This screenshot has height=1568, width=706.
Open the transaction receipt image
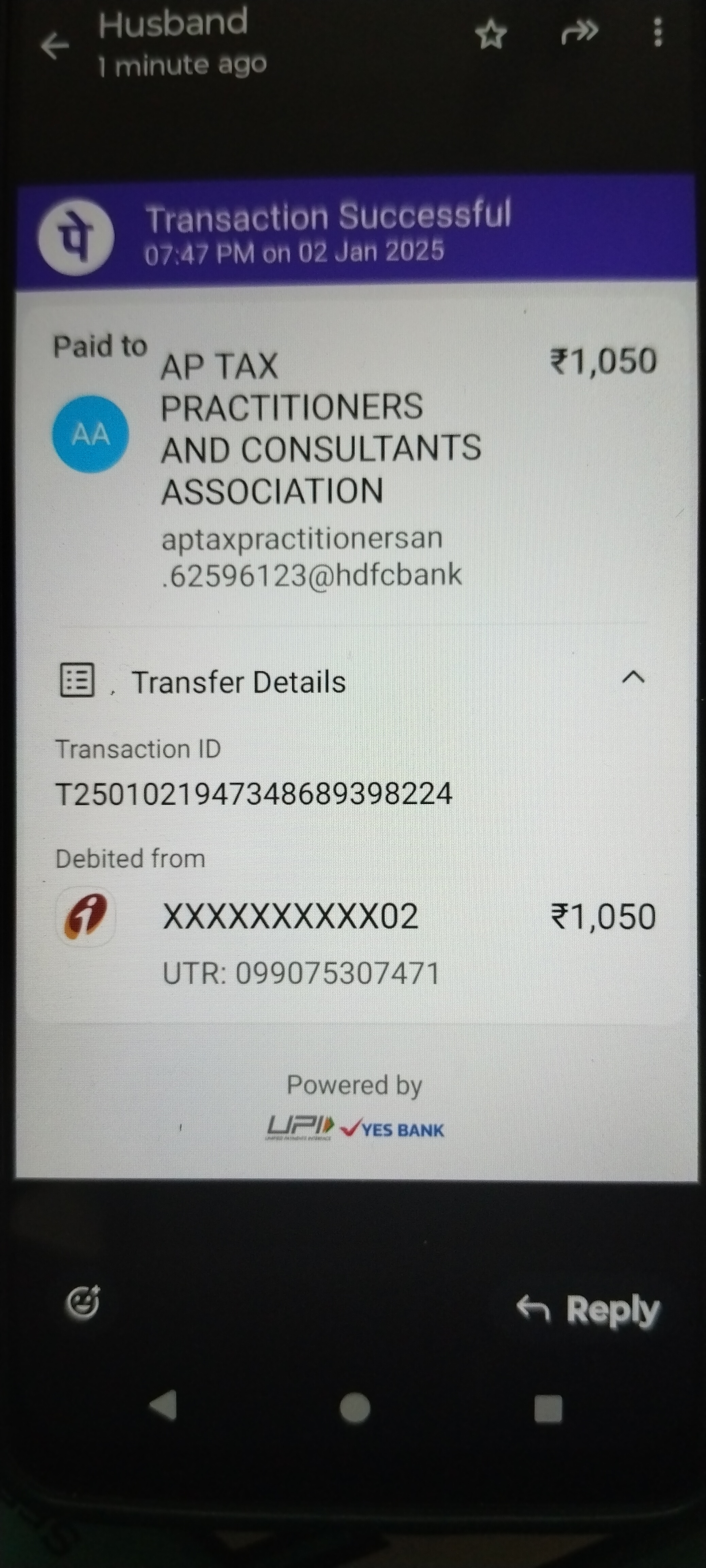click(x=356, y=676)
